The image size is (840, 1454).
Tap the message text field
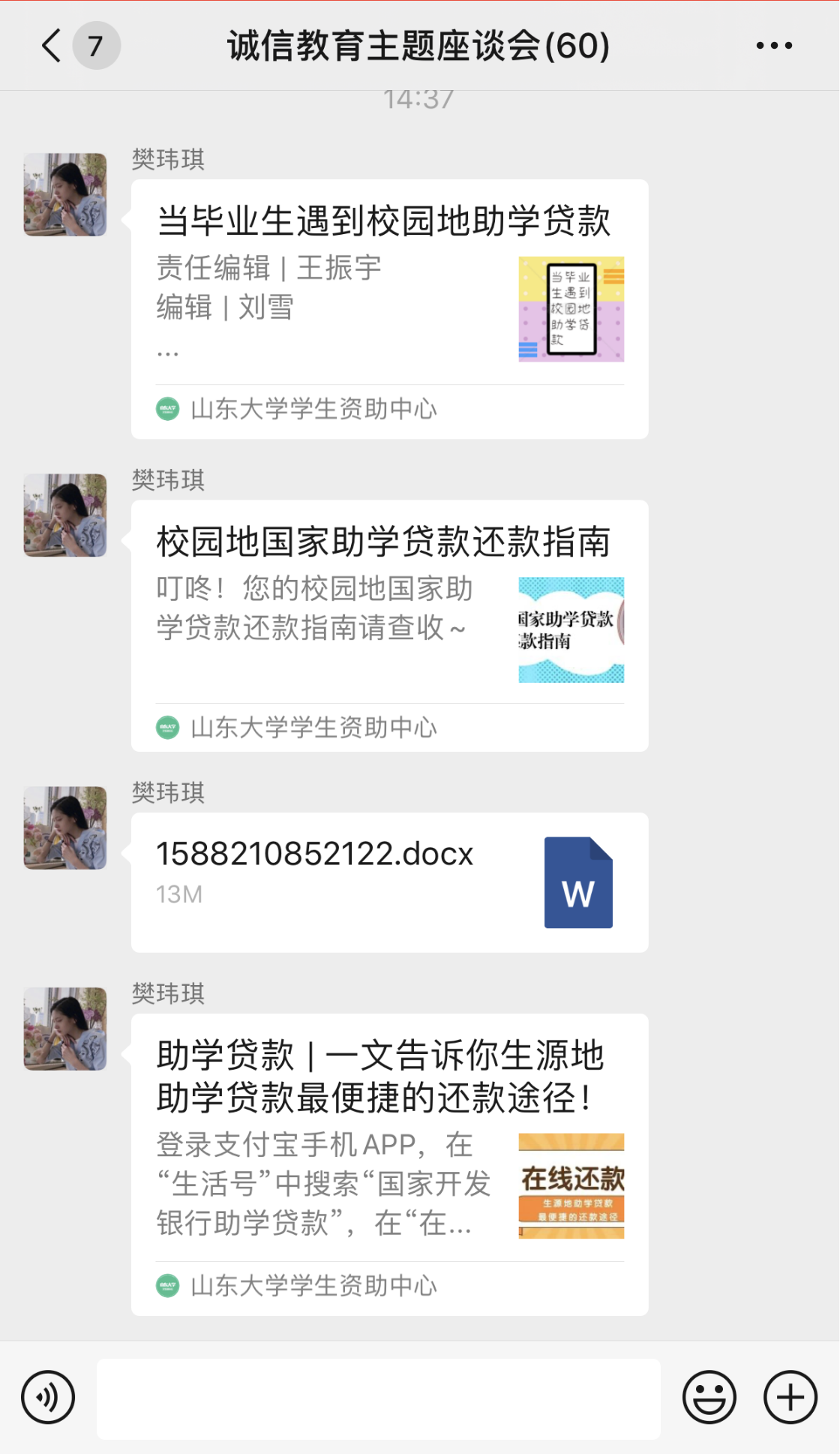click(379, 1398)
